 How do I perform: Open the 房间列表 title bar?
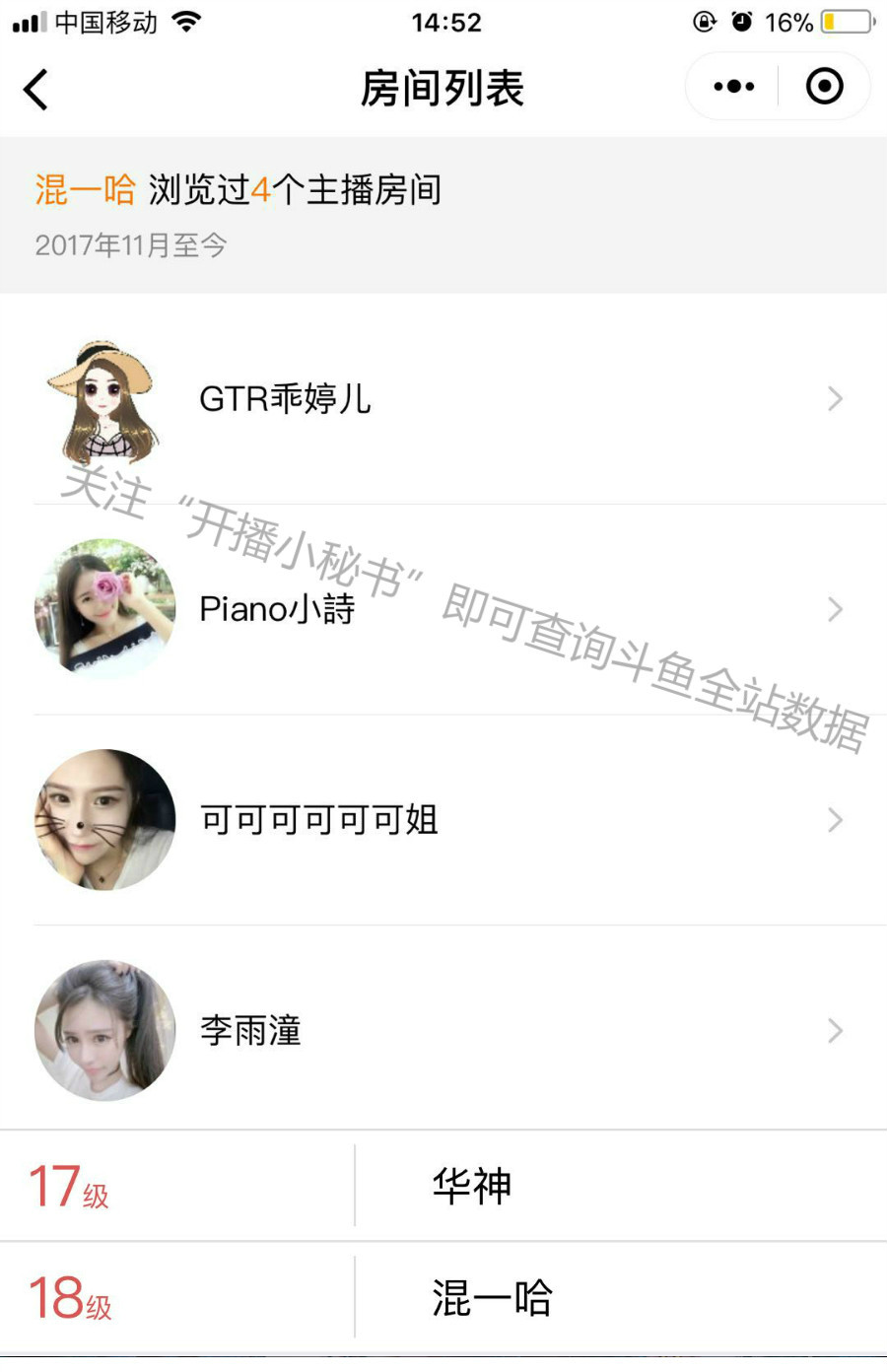click(443, 87)
